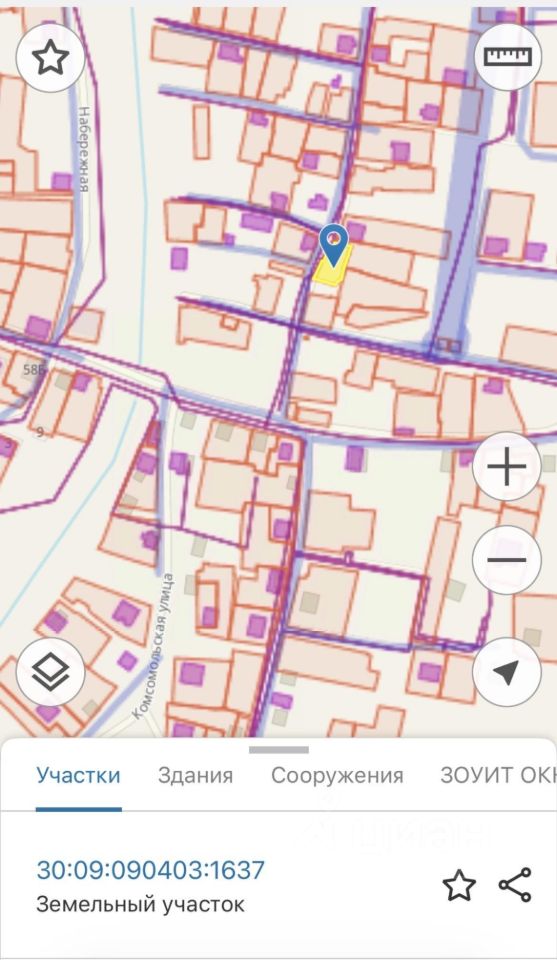Tap the blue location pin on the map

click(x=334, y=245)
